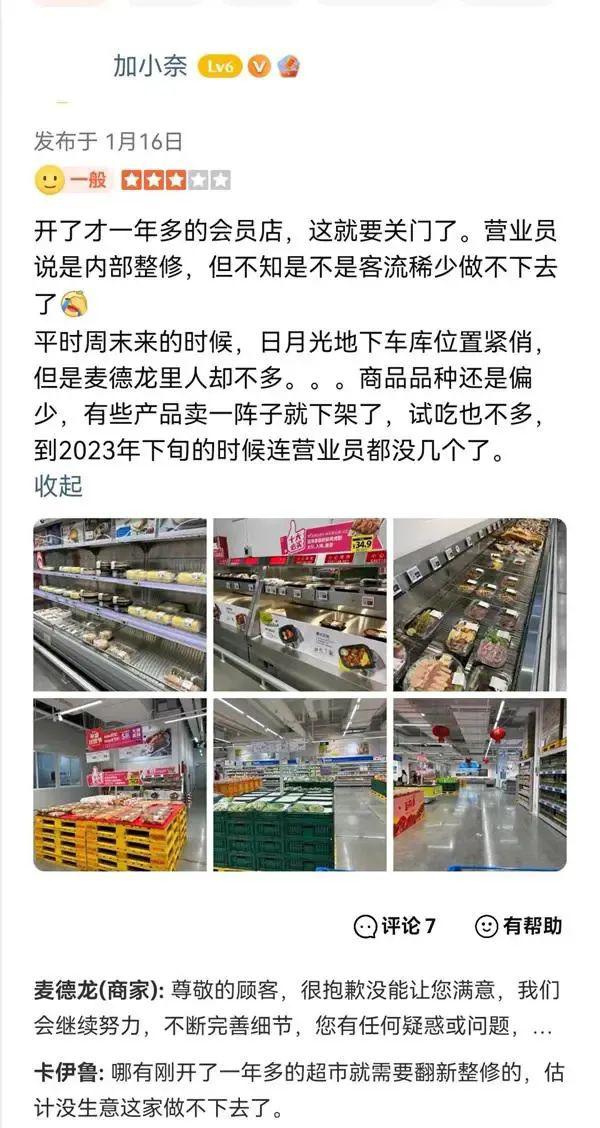The image size is (600, 1128).
Task: Collapse the review with 收起
Action: click(58, 486)
